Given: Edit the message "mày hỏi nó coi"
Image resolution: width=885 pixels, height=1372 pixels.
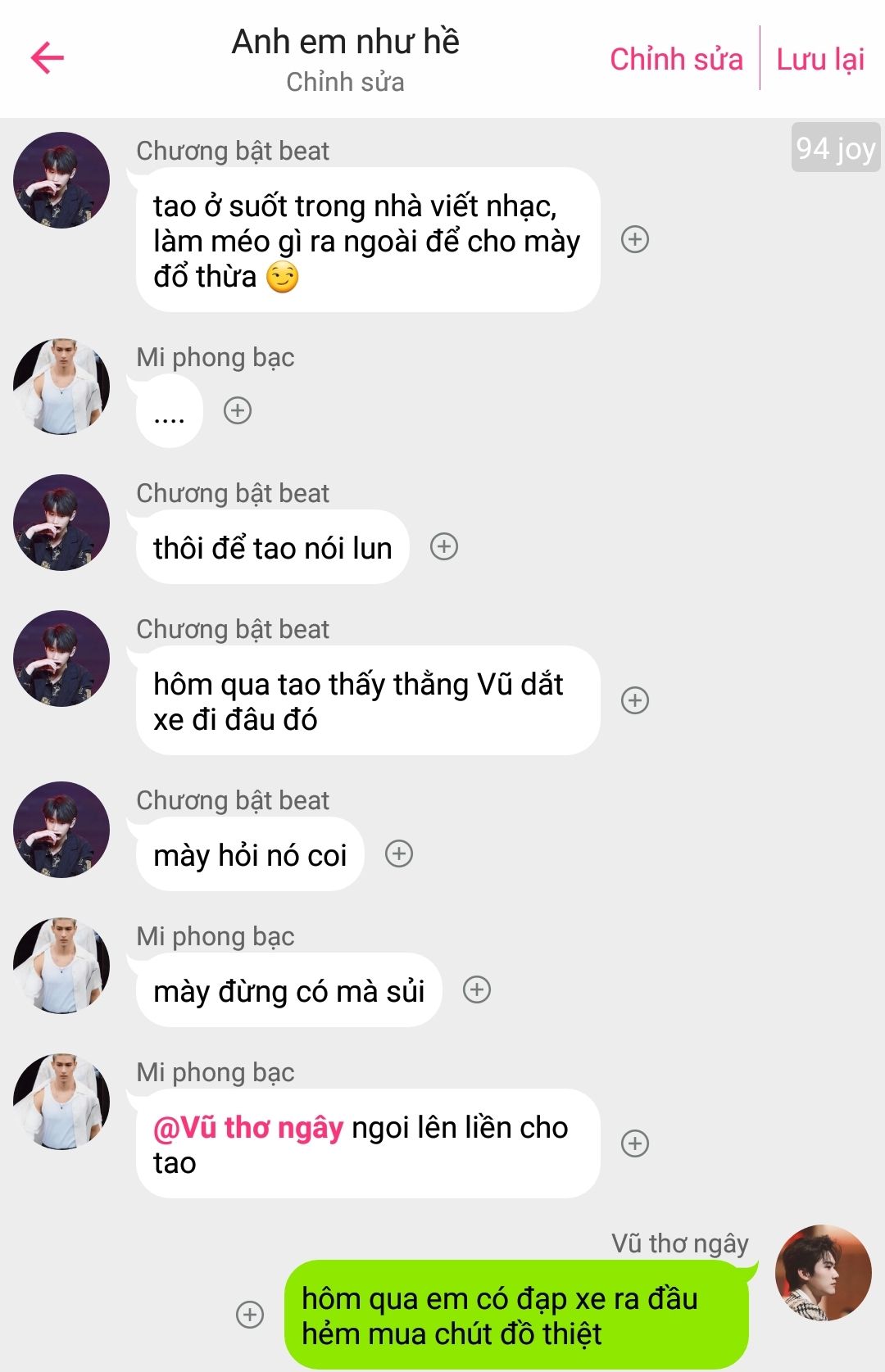Looking at the screenshot, I should [x=250, y=855].
